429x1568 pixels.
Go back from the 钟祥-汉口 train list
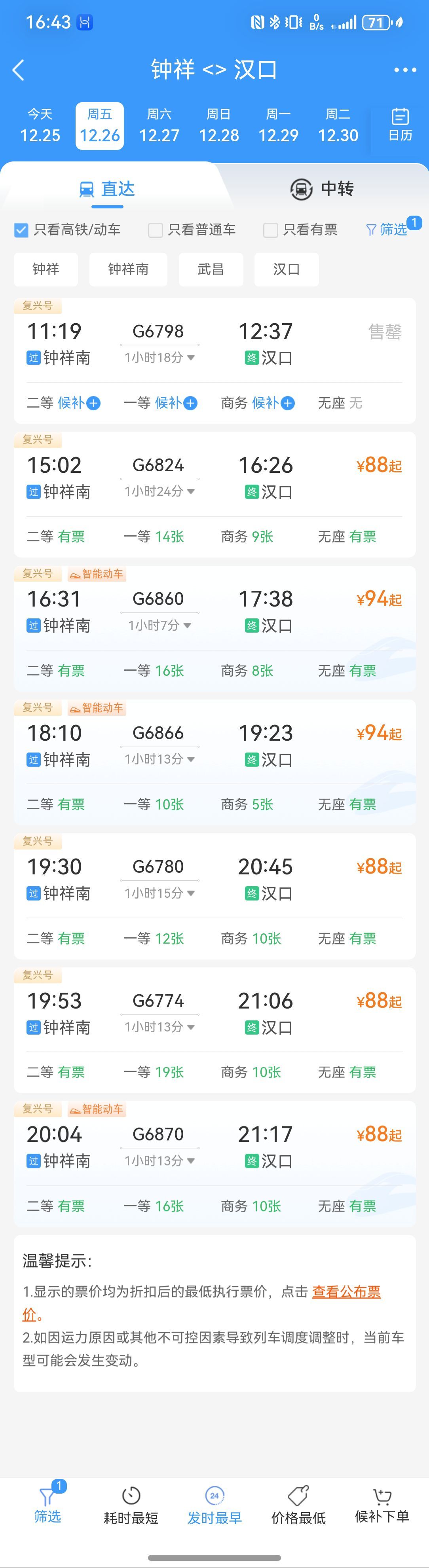coord(19,70)
